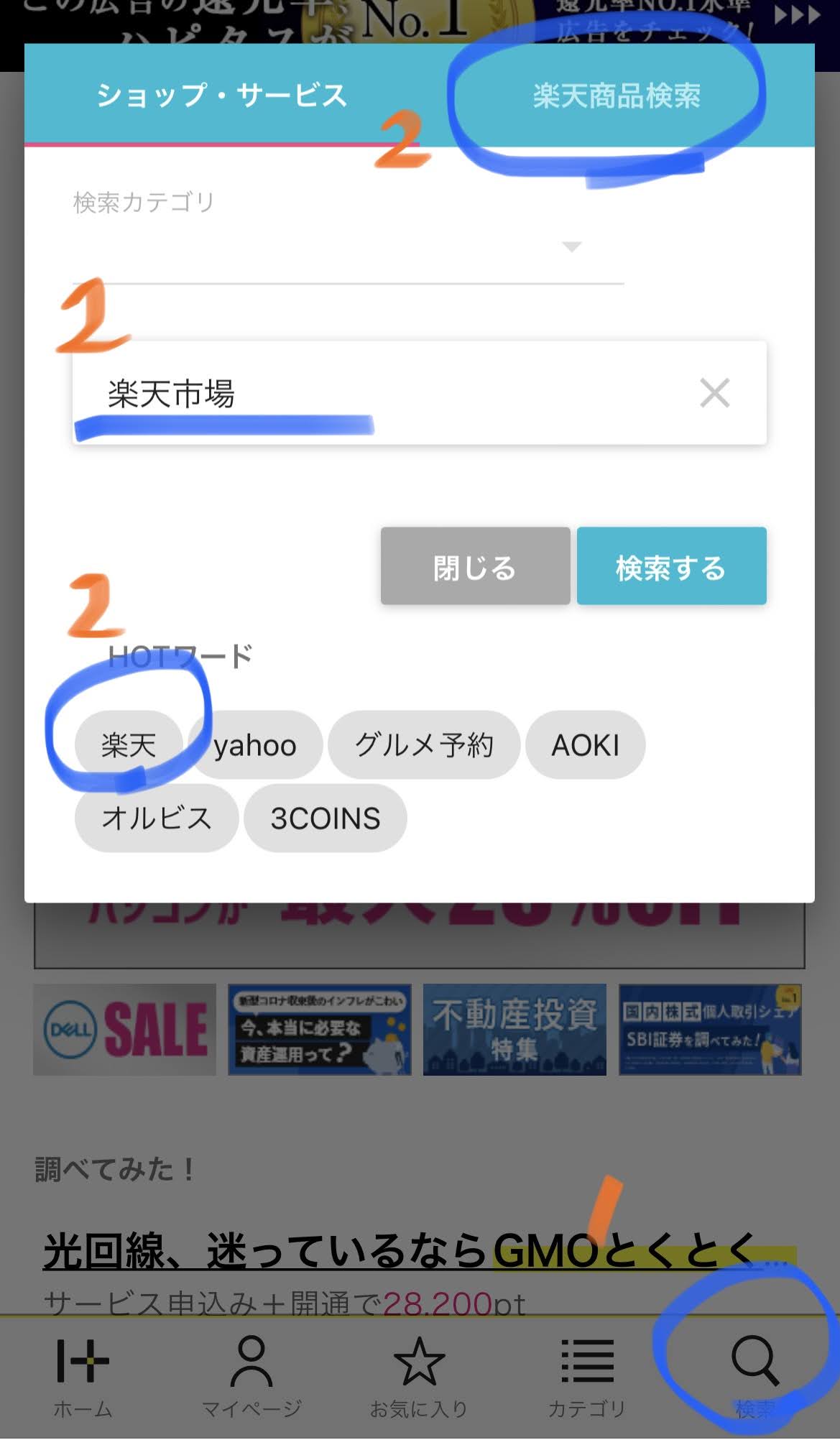This screenshot has height=1440, width=840.
Task: Switch to the カテゴリ tab
Action: [587, 1378]
